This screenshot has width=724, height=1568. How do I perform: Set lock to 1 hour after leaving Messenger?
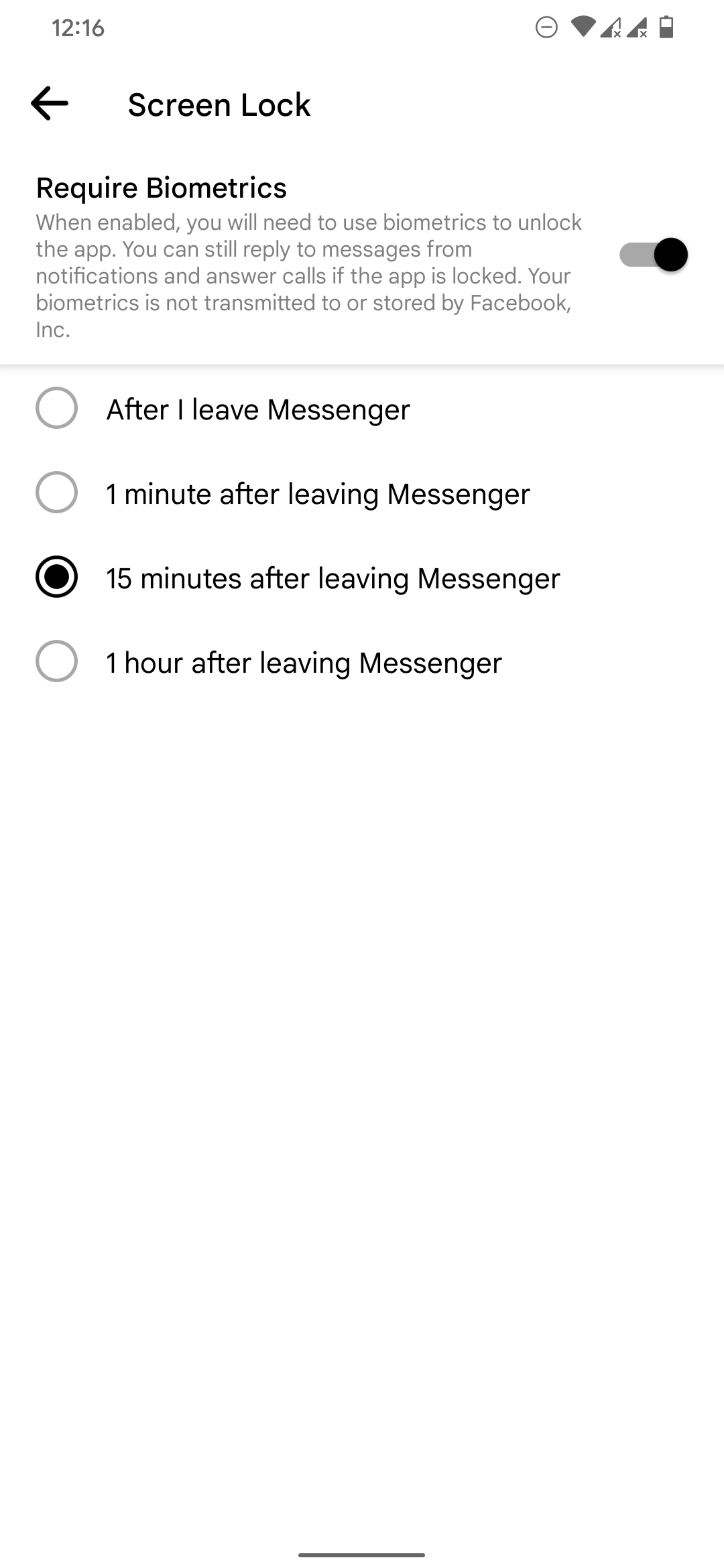[362, 661]
